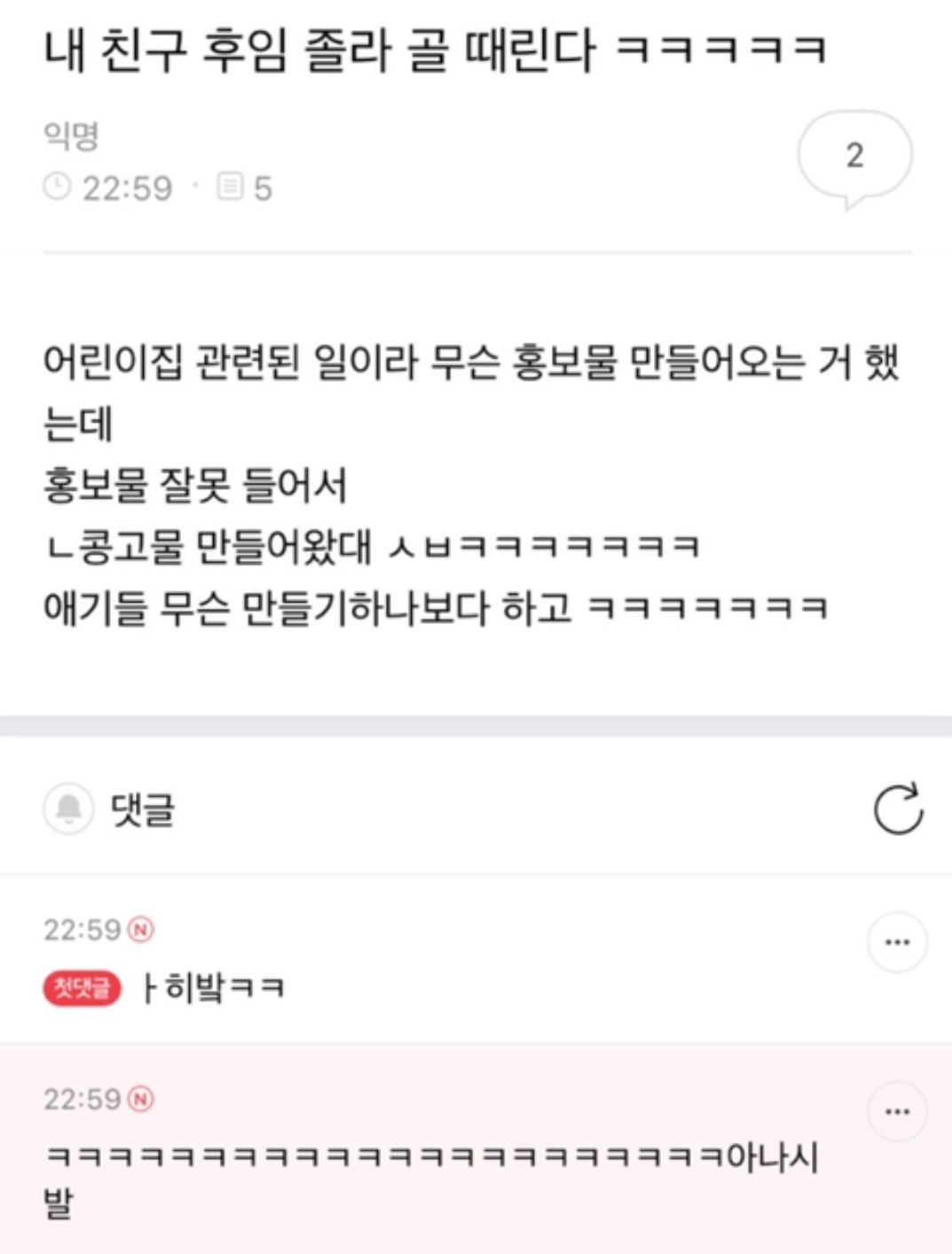
Task: Refresh the comments list
Action: click(897, 808)
